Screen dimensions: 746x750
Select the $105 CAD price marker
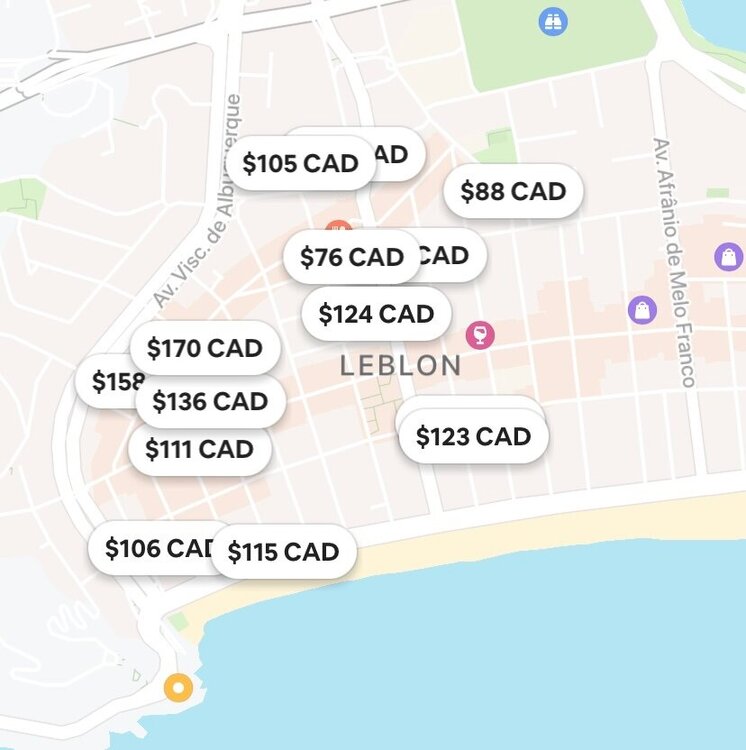pos(299,164)
